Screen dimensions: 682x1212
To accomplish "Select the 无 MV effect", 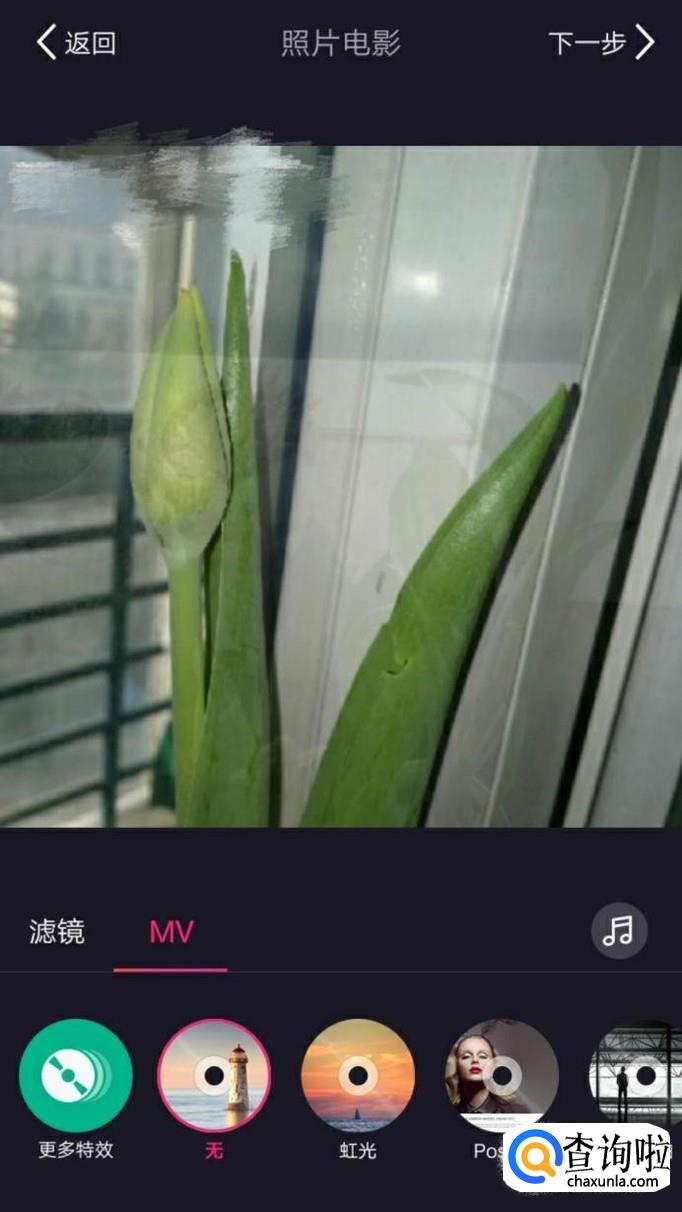I will pyautogui.click(x=214, y=1077).
